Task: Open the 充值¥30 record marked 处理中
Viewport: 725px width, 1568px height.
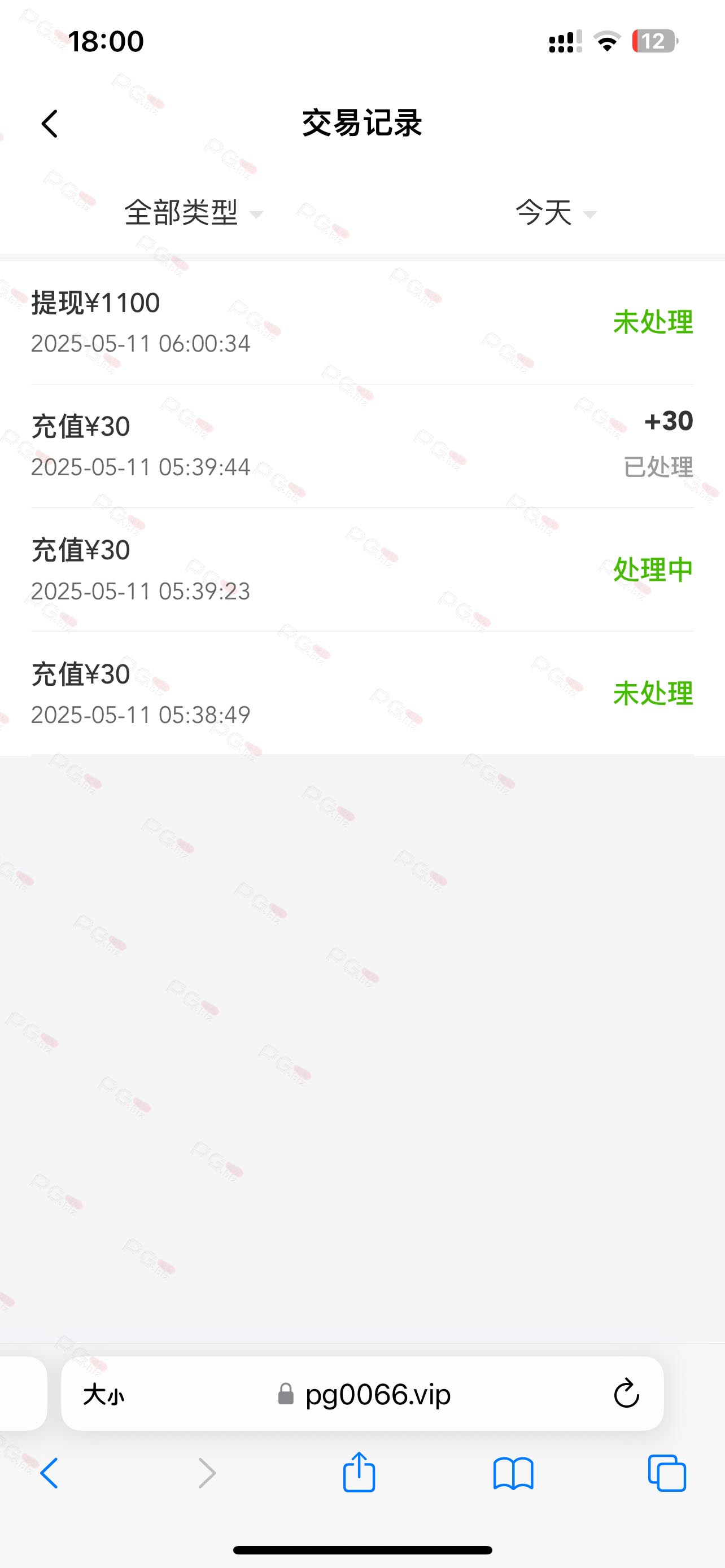Action: pyautogui.click(x=362, y=570)
